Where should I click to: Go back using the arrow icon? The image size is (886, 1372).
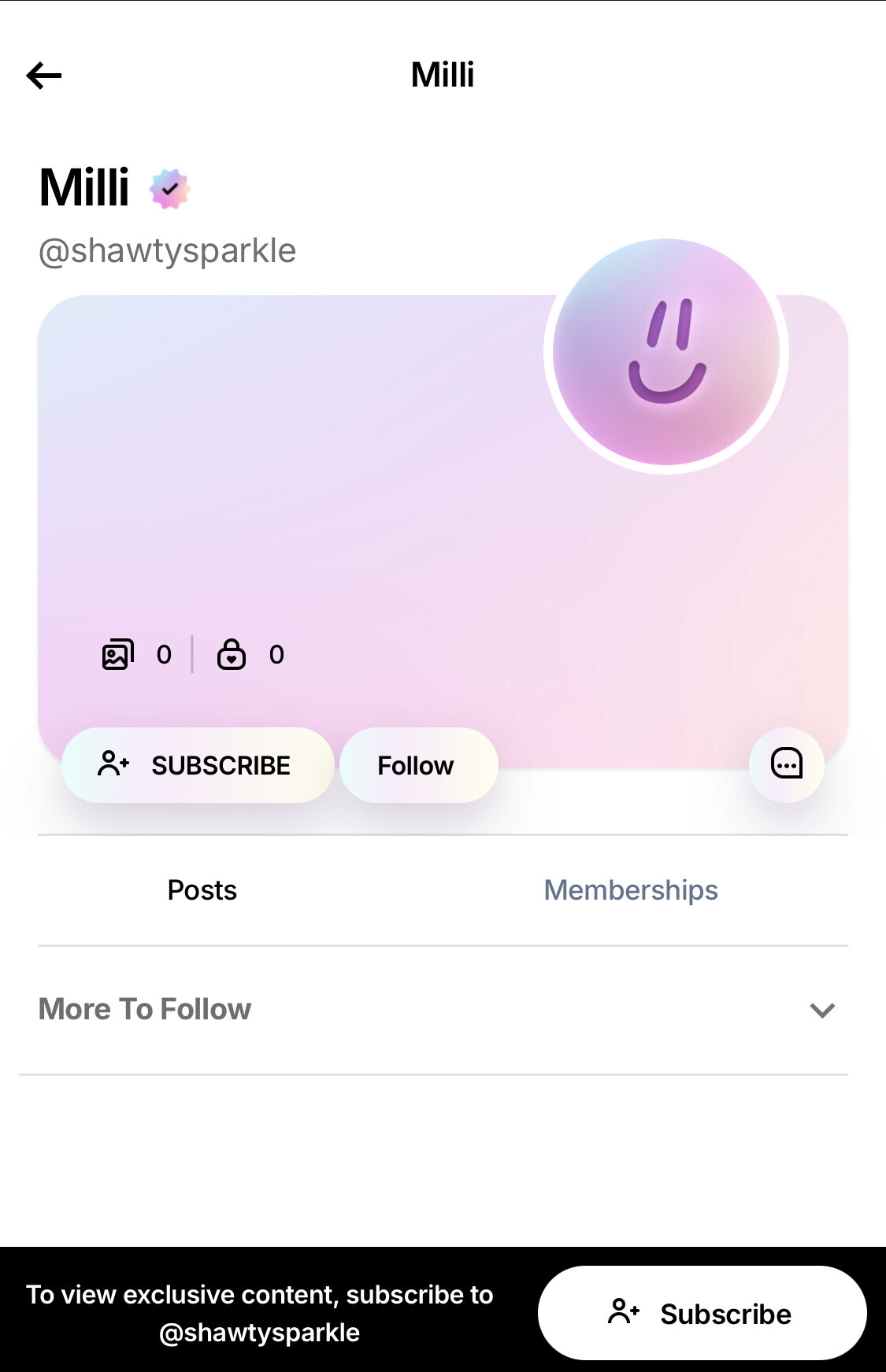[x=44, y=76]
